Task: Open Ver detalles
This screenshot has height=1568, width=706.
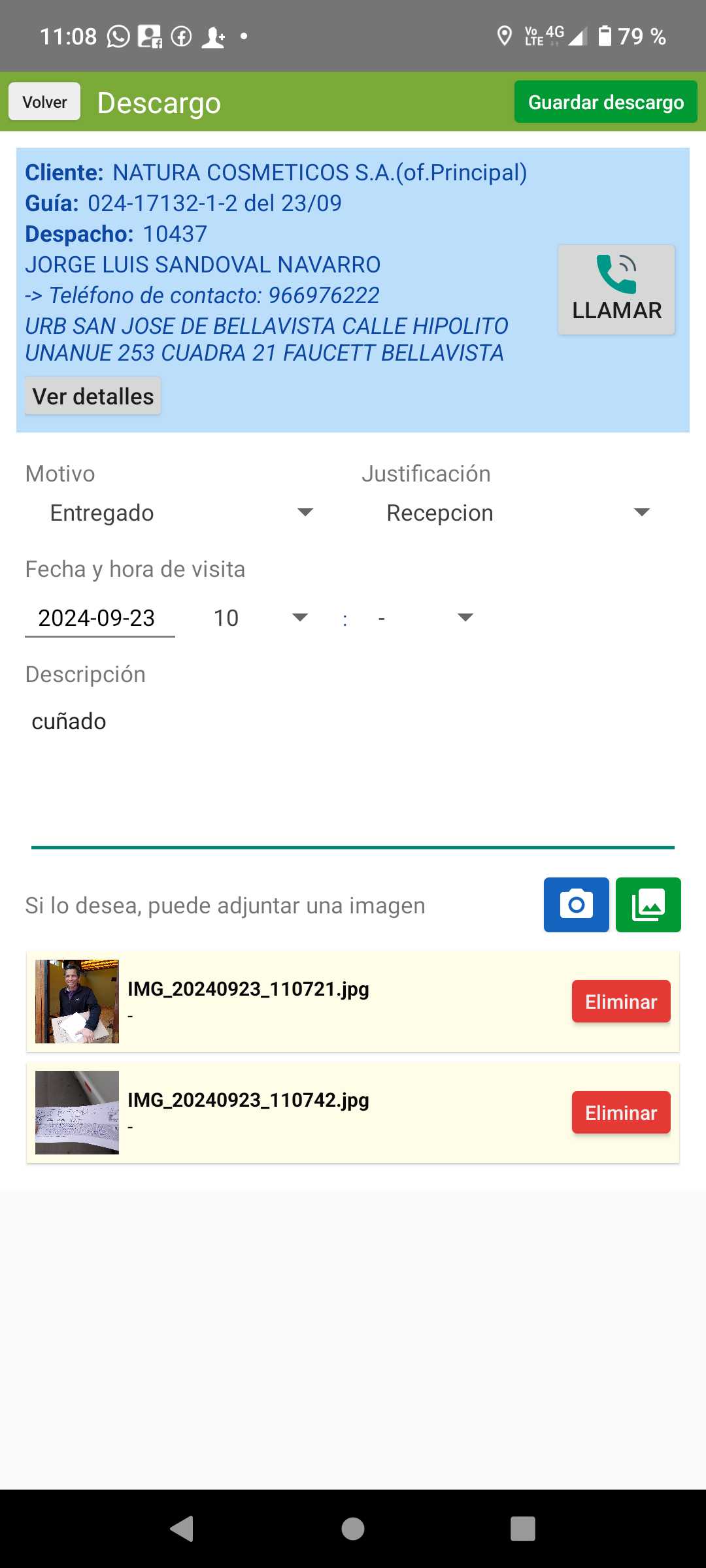Action: tap(93, 396)
